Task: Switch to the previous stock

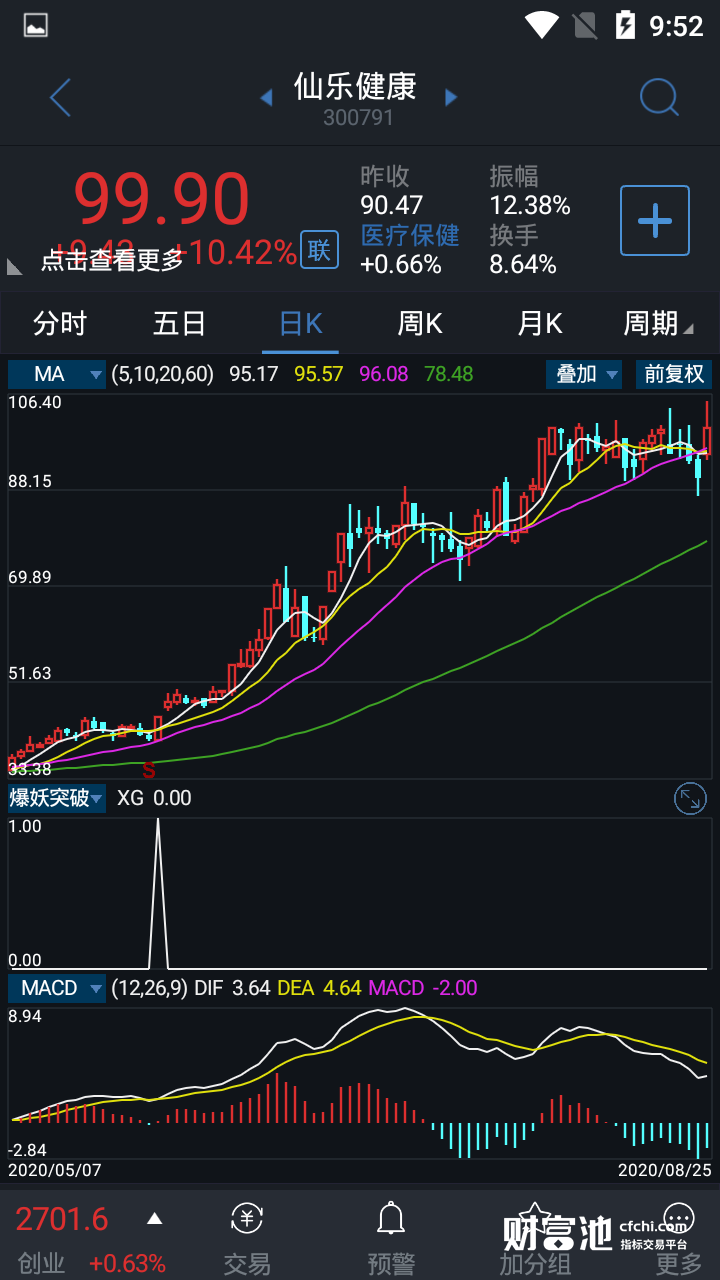Action: [266, 97]
